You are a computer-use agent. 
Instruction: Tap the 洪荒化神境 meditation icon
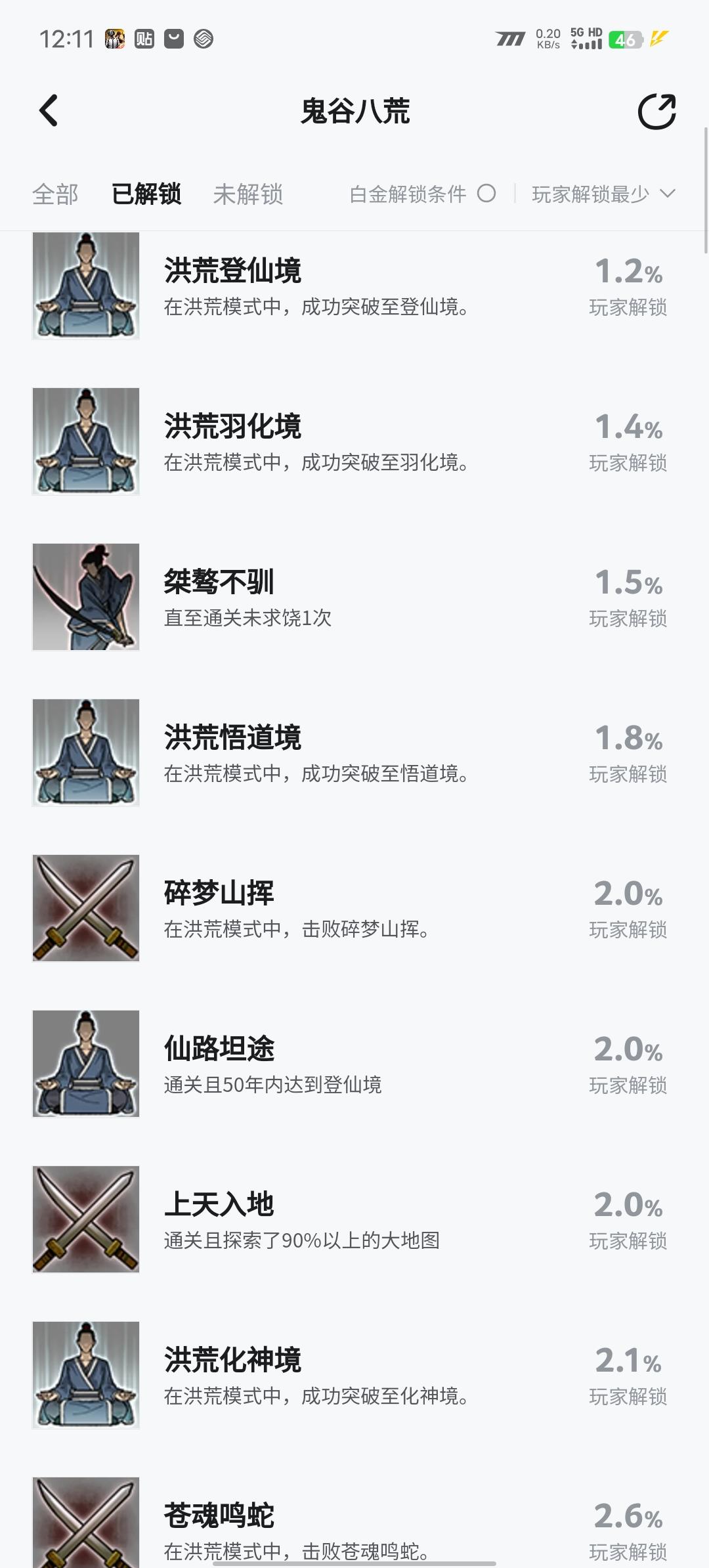click(86, 1376)
